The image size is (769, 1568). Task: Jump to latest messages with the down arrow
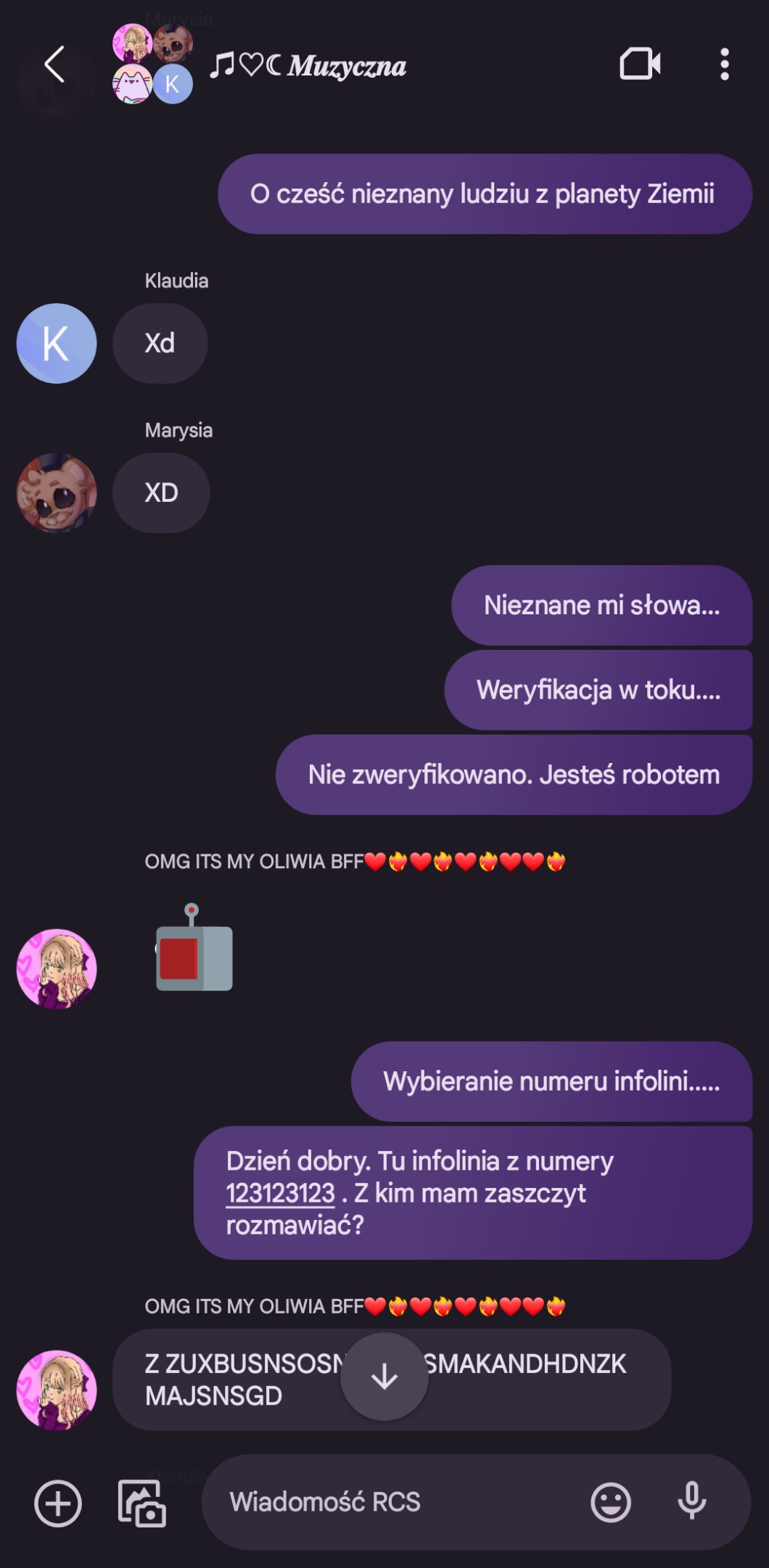(x=384, y=1376)
